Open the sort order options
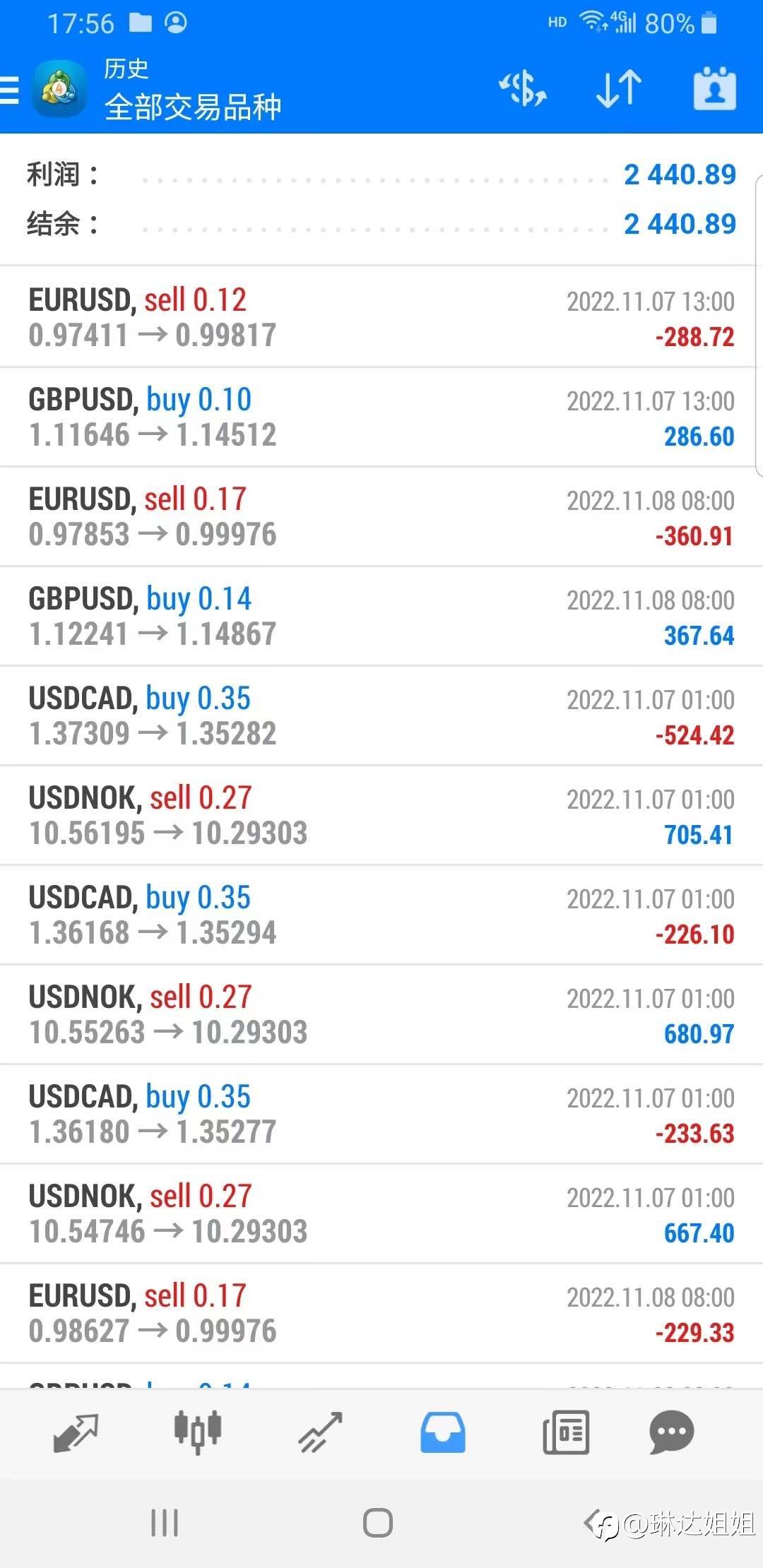763x1568 pixels. [619, 90]
